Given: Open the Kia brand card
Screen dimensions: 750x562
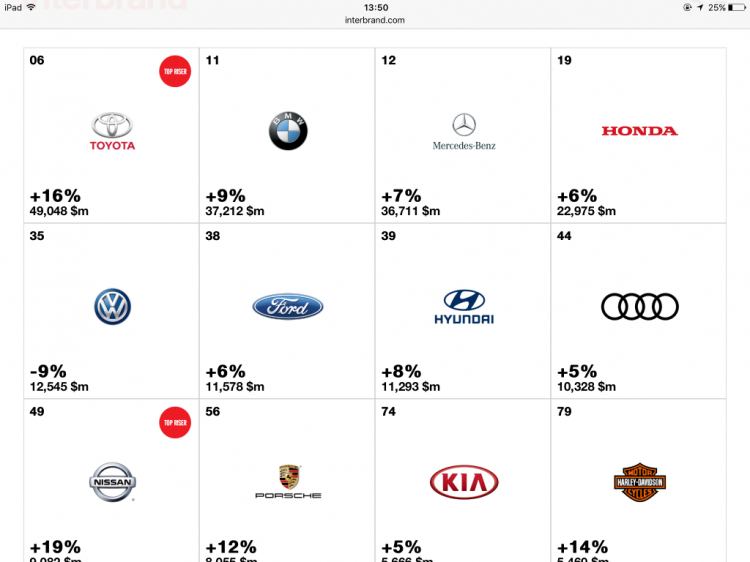Looking at the screenshot, I should pyautogui.click(x=463, y=482).
